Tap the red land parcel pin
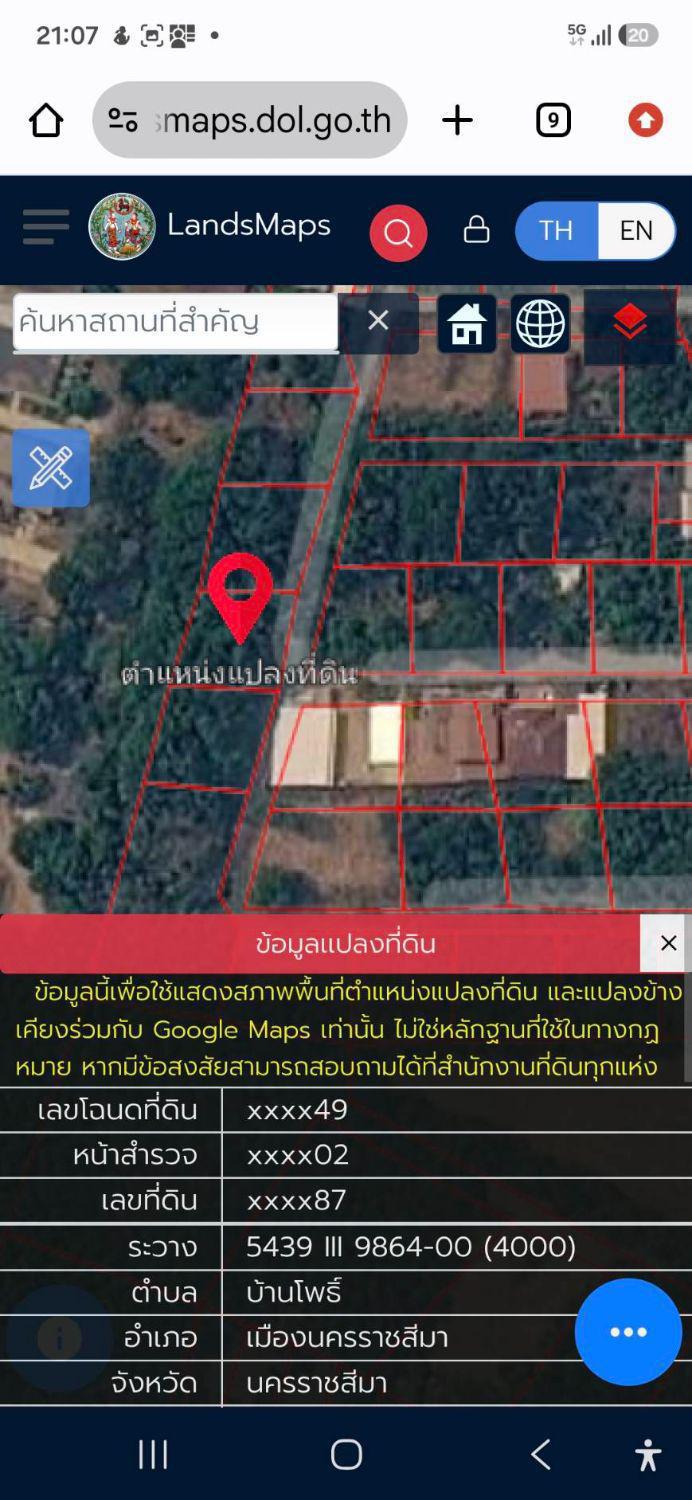 240,597
